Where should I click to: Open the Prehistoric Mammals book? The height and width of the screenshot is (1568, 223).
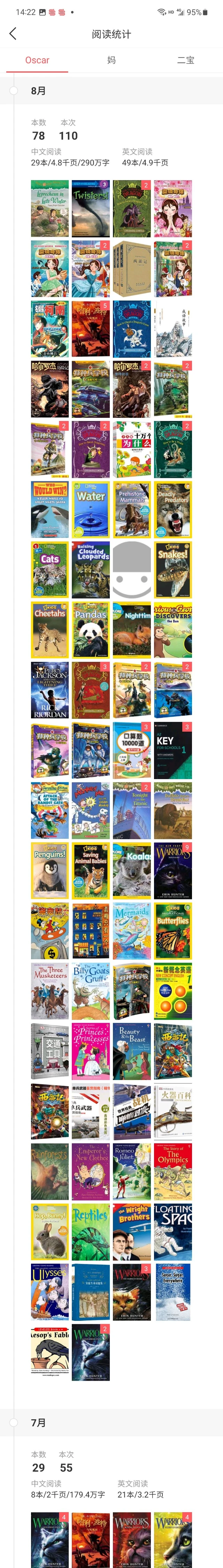coord(132,510)
